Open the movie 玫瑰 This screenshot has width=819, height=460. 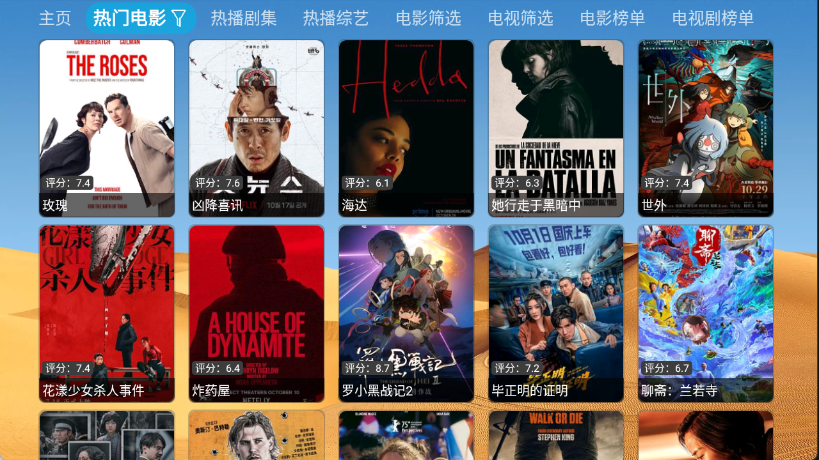[x=106, y=128]
